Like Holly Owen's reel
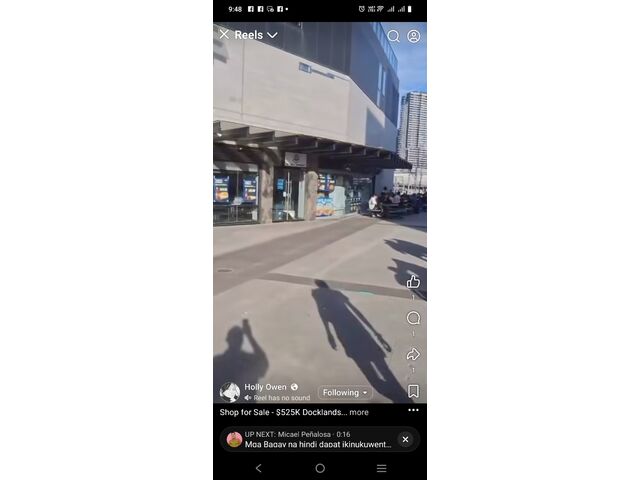 pos(413,282)
